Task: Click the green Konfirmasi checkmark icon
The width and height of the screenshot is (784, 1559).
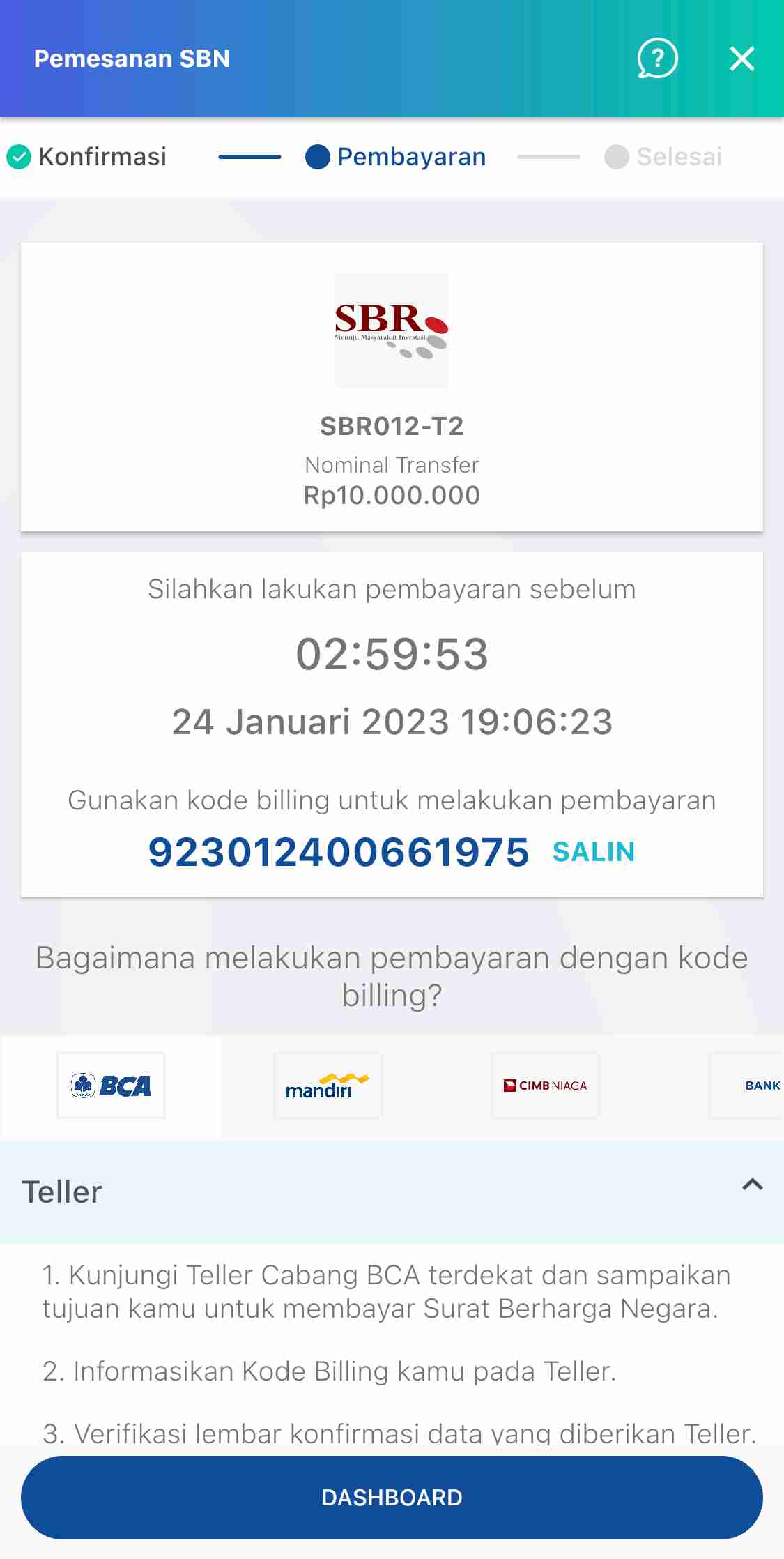Action: (x=21, y=156)
